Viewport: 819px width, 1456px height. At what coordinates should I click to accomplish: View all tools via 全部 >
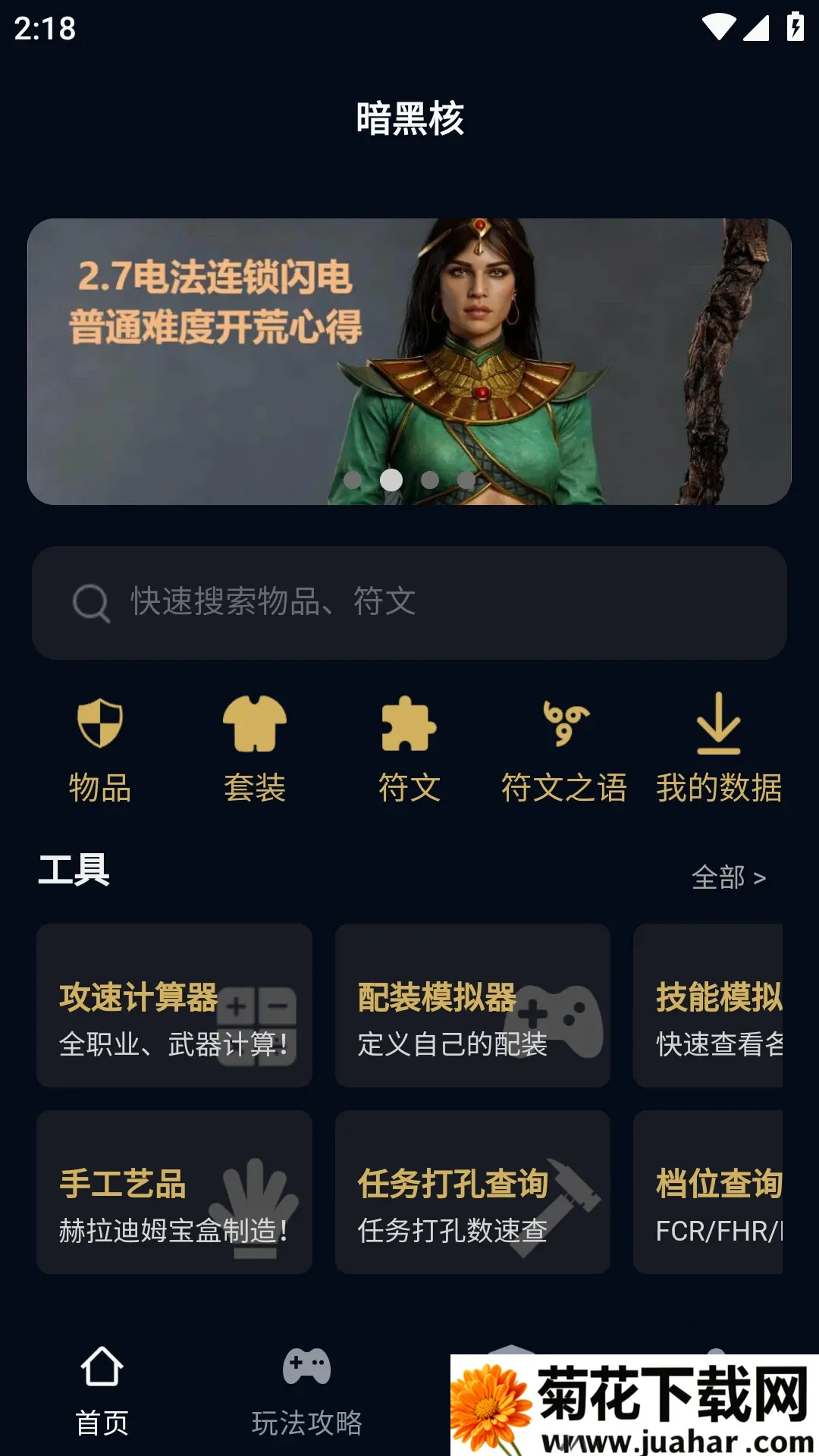click(x=729, y=877)
